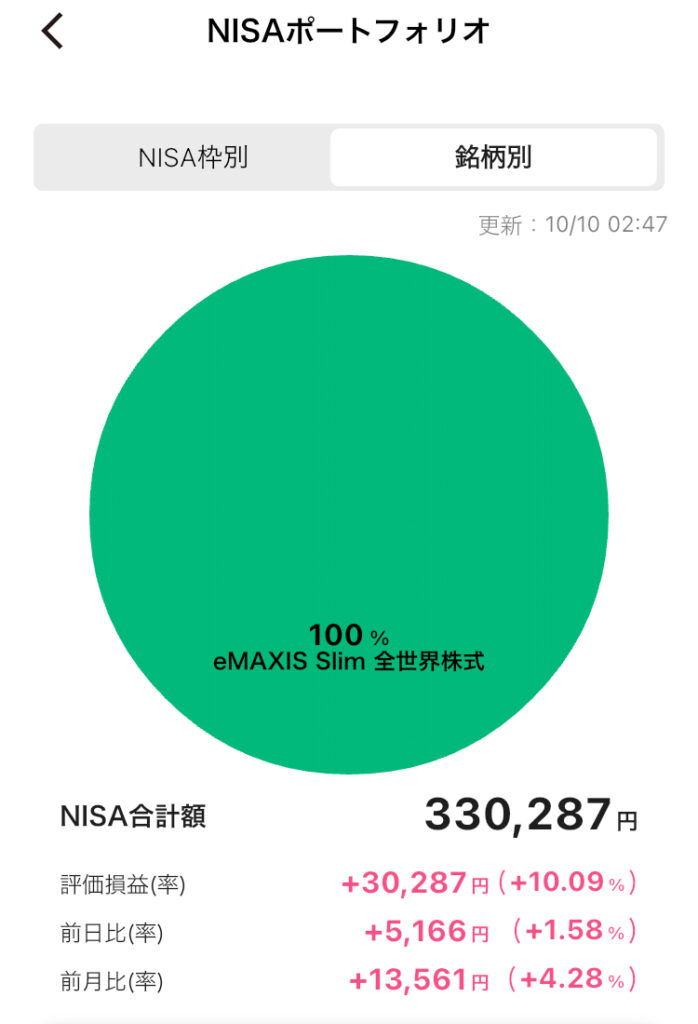Switch to the NISA枠別 tab
Image resolution: width=698 pixels, height=1024 pixels.
[x=193, y=157]
